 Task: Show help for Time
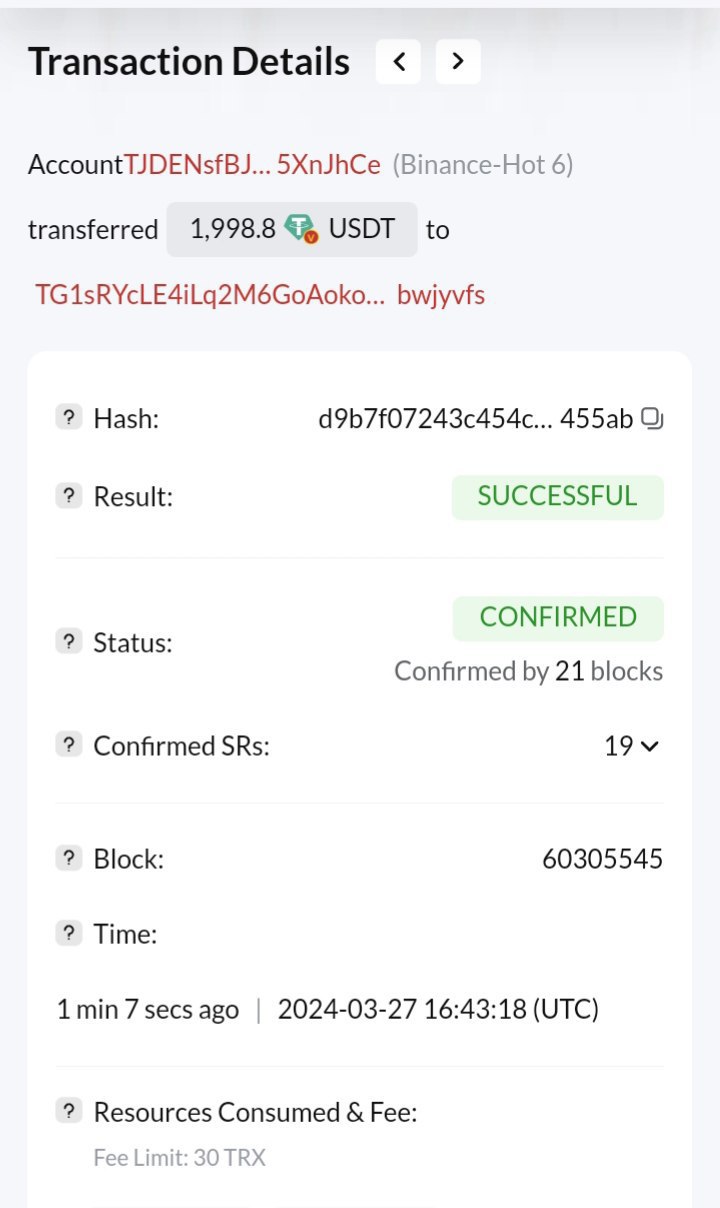pos(68,934)
